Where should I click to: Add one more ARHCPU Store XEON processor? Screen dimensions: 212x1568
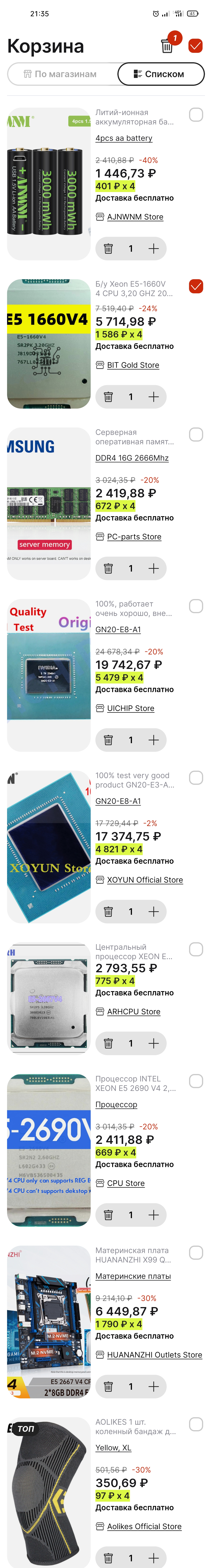[154, 1043]
